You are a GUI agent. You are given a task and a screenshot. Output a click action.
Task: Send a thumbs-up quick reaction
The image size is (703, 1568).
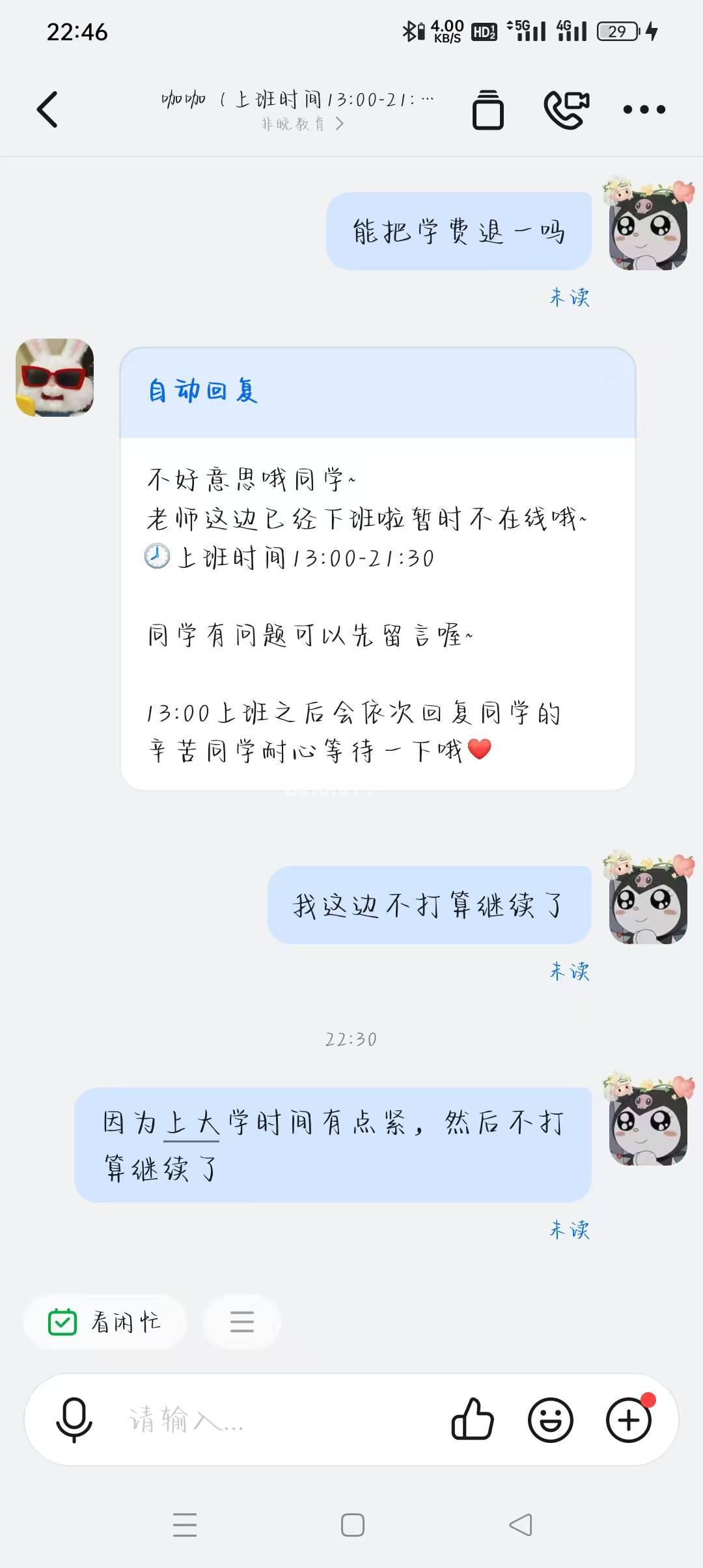pos(473,1419)
